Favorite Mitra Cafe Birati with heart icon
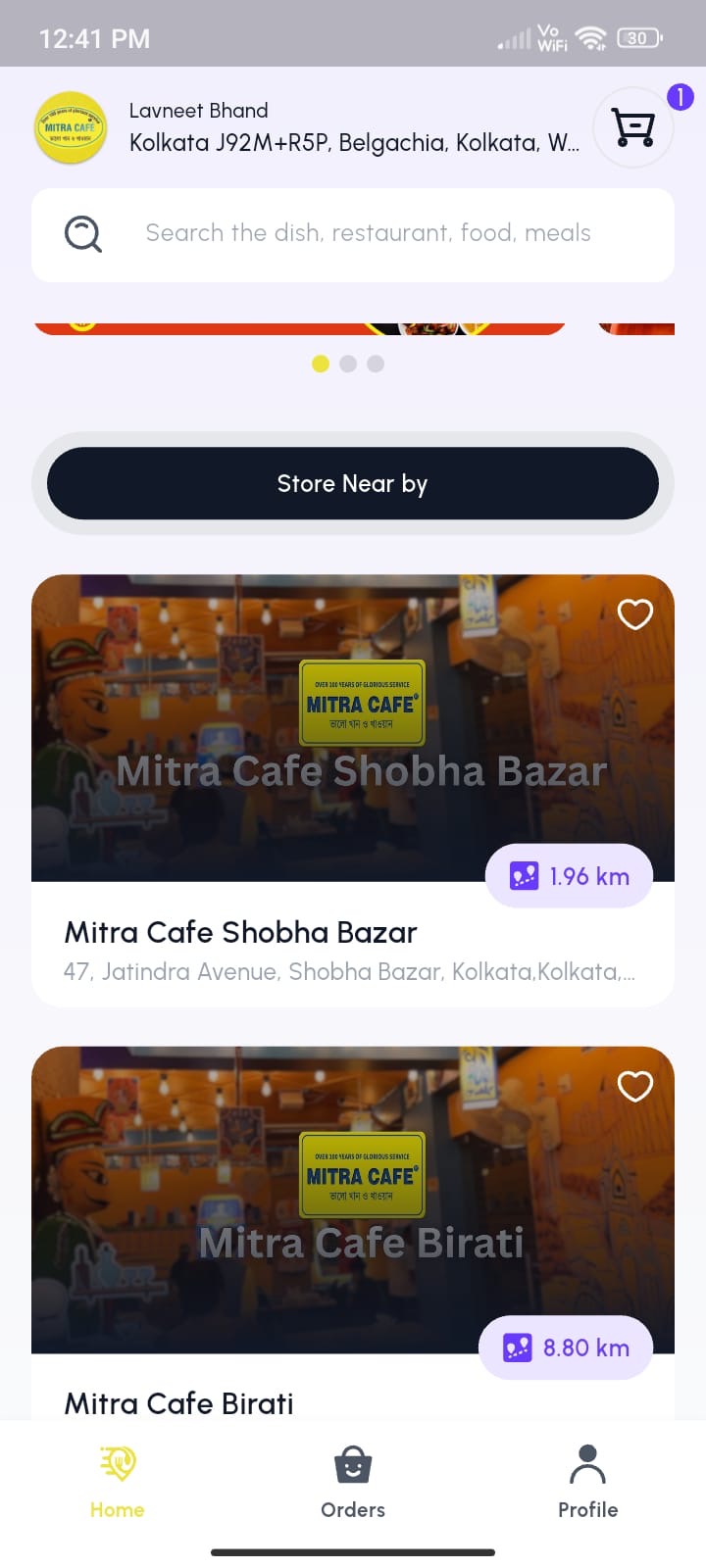Screen dimensions: 706x1568 tap(635, 1086)
